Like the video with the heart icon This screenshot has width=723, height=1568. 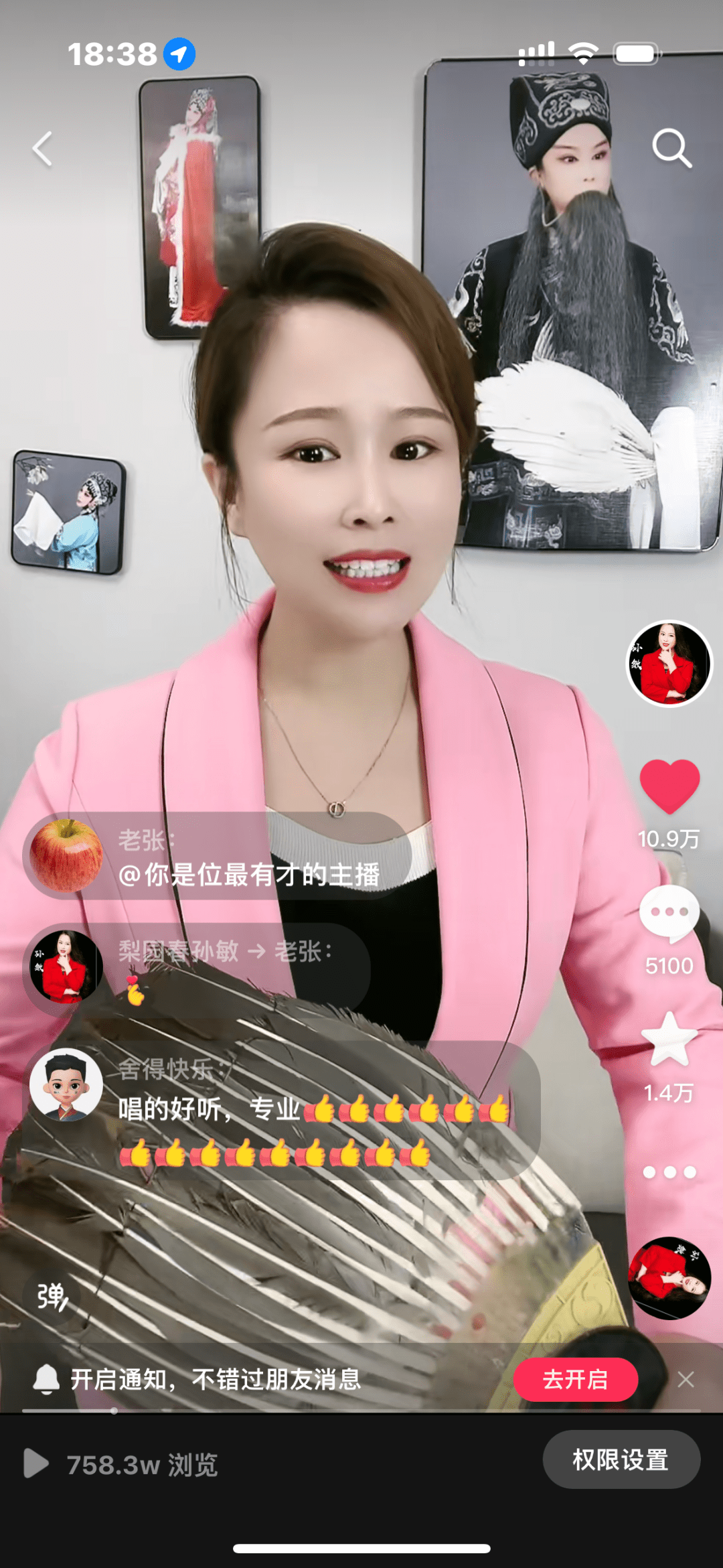[669, 786]
